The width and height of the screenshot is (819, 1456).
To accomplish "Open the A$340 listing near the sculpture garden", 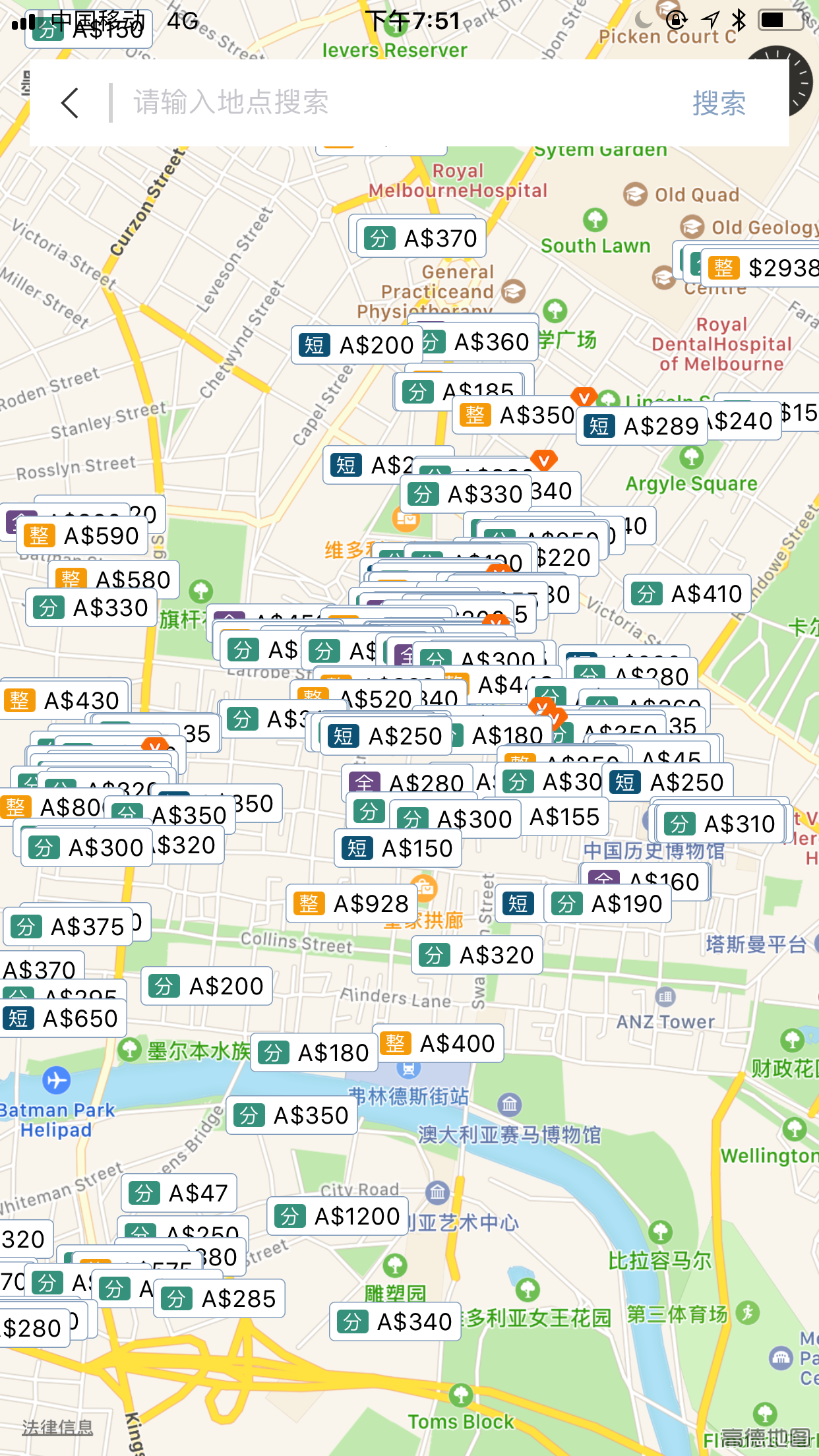I will coord(395,1321).
